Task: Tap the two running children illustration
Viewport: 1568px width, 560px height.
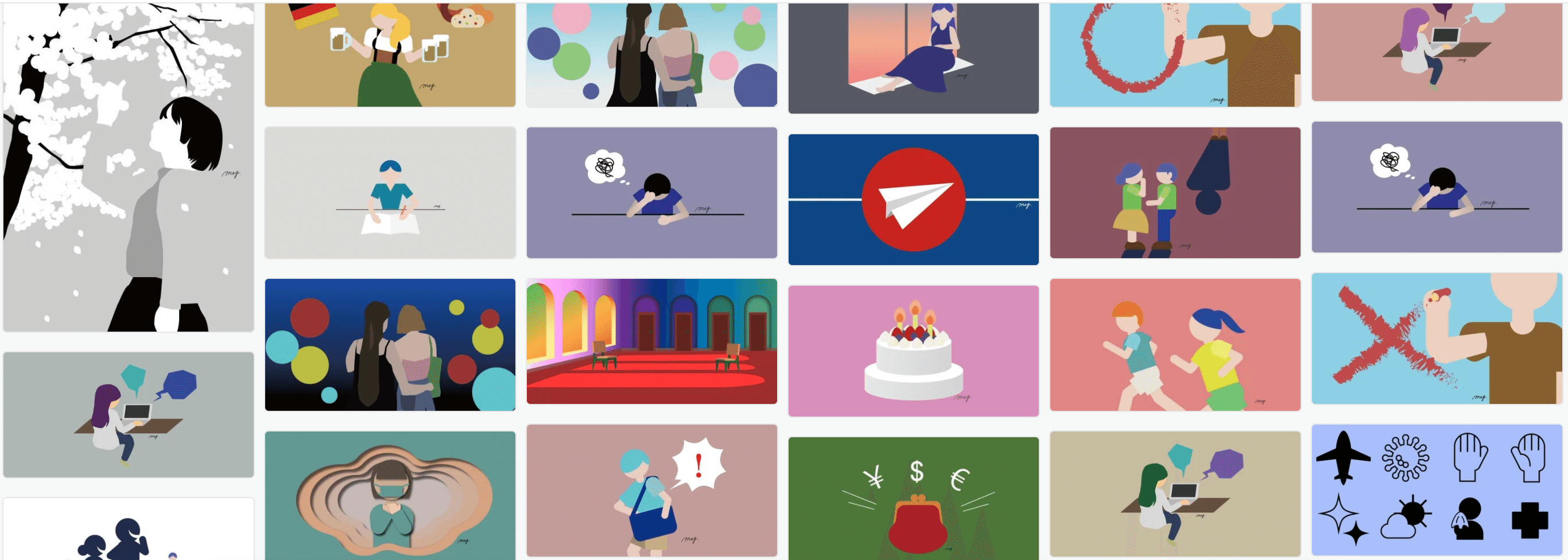Action: [x=1175, y=344]
